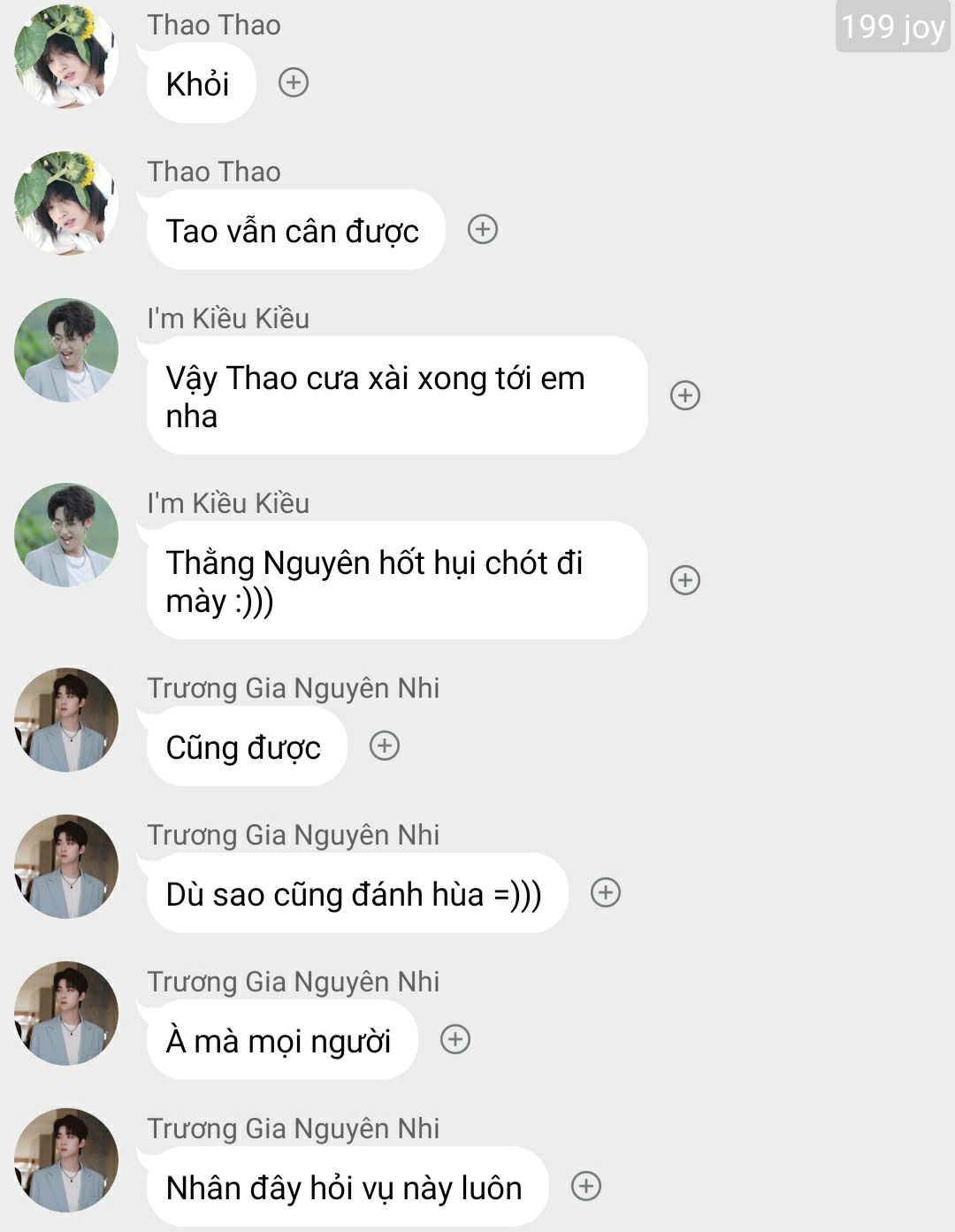Comment on "Thằng Nguyên hốt hụi chót đi"
The width and height of the screenshot is (955, 1232).
(685, 580)
